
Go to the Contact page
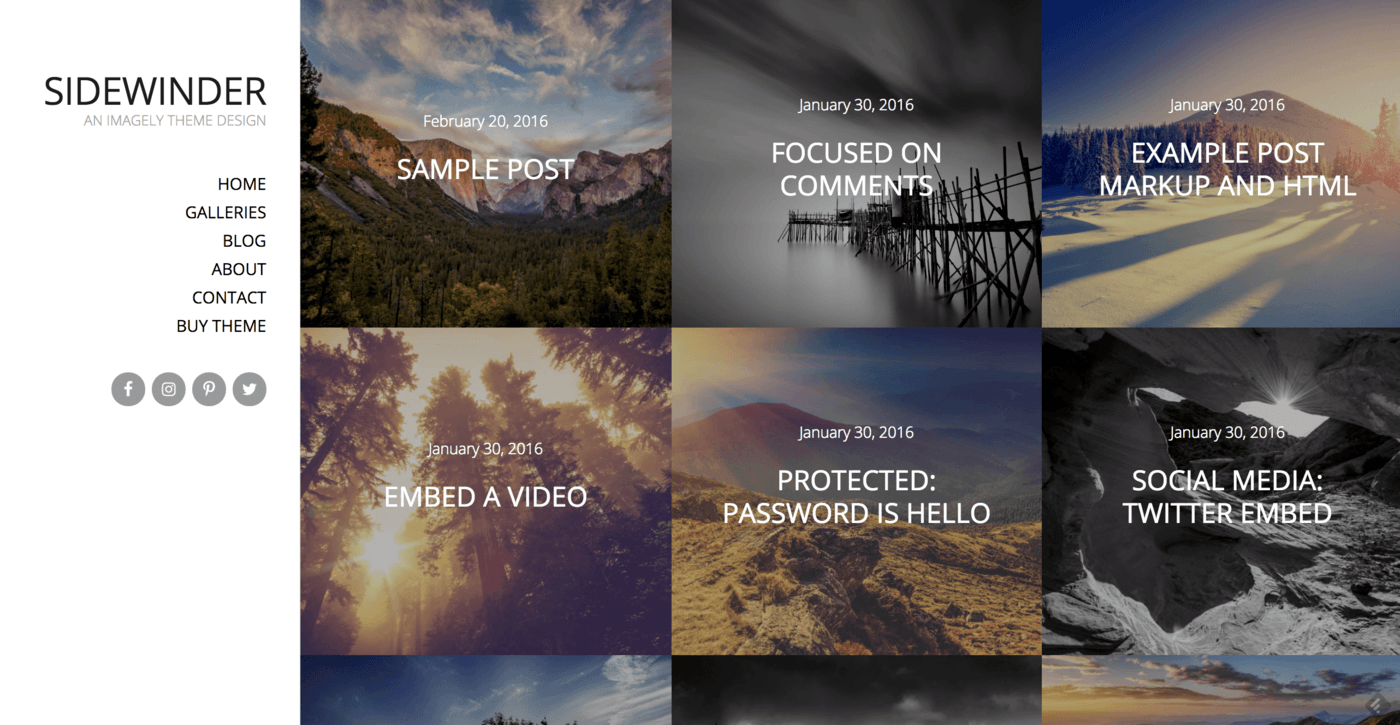(229, 298)
